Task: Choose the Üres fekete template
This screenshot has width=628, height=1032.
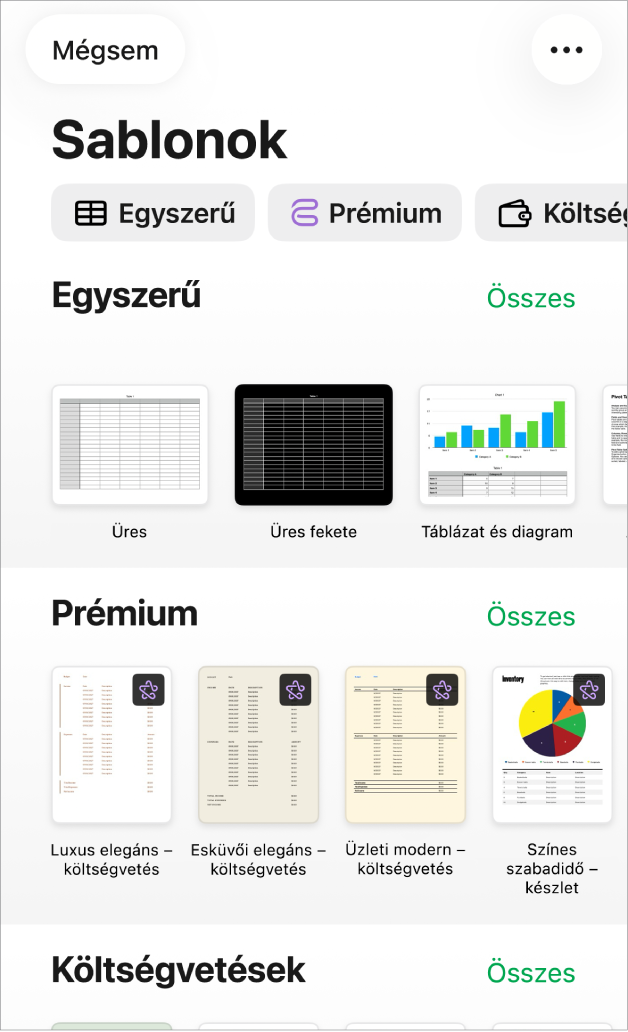Action: tap(313, 446)
